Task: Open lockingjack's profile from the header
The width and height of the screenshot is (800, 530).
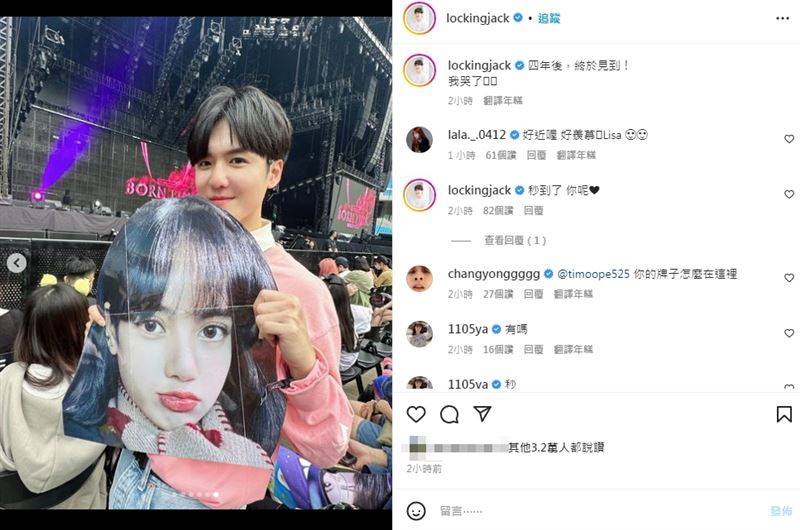Action: click(x=475, y=18)
